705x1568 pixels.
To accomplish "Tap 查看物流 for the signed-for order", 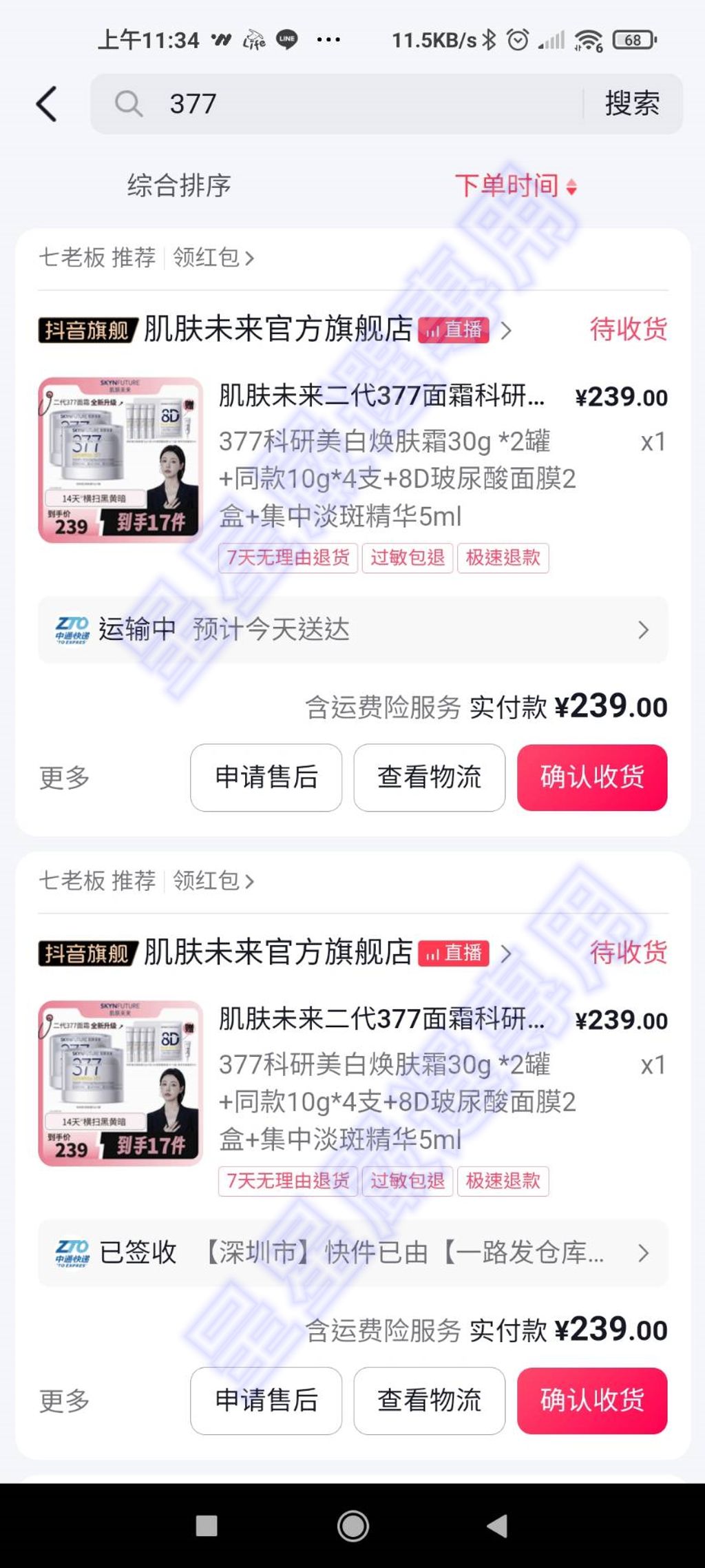I will coord(429,1401).
